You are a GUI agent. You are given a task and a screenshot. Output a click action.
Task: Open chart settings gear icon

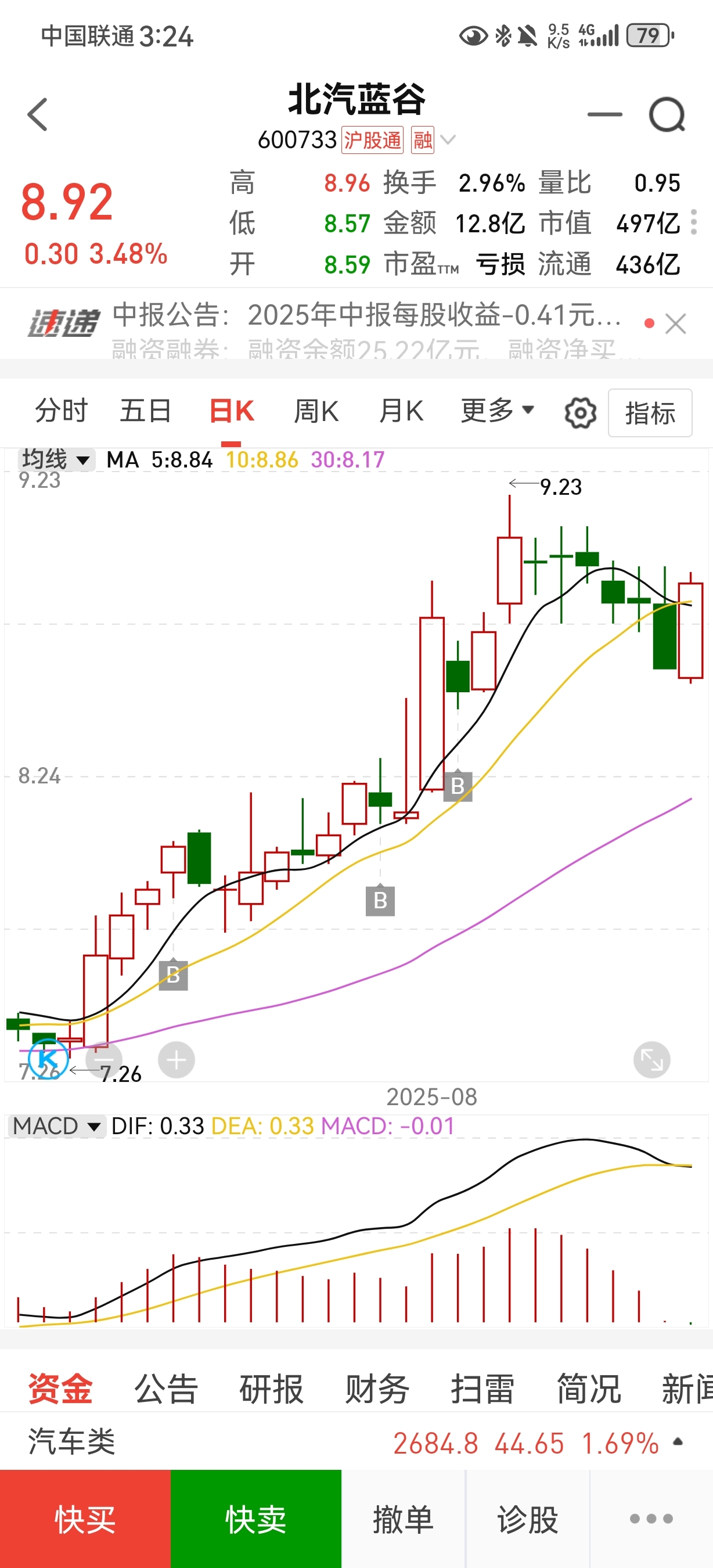pyautogui.click(x=581, y=413)
